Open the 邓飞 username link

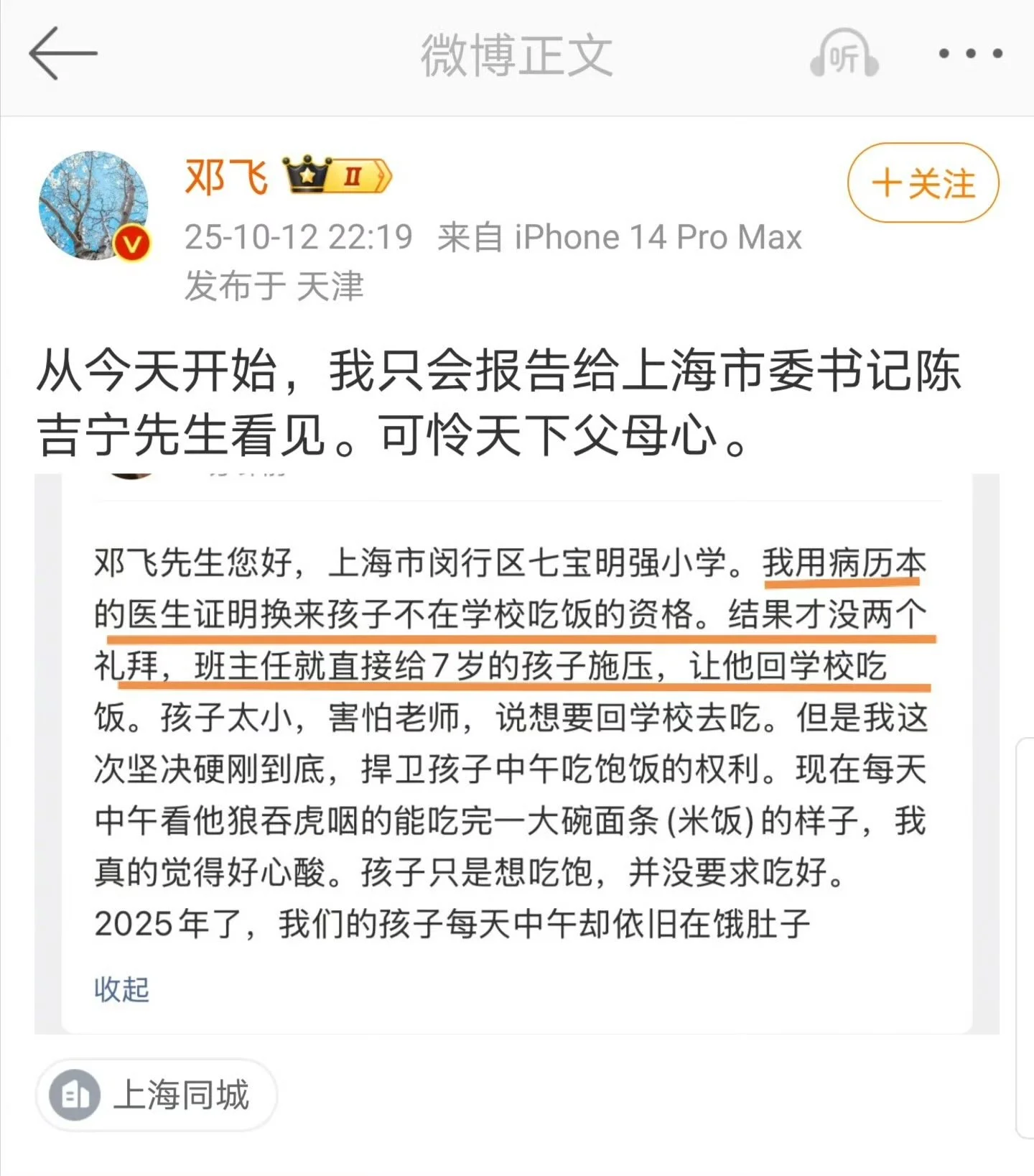pos(226,177)
